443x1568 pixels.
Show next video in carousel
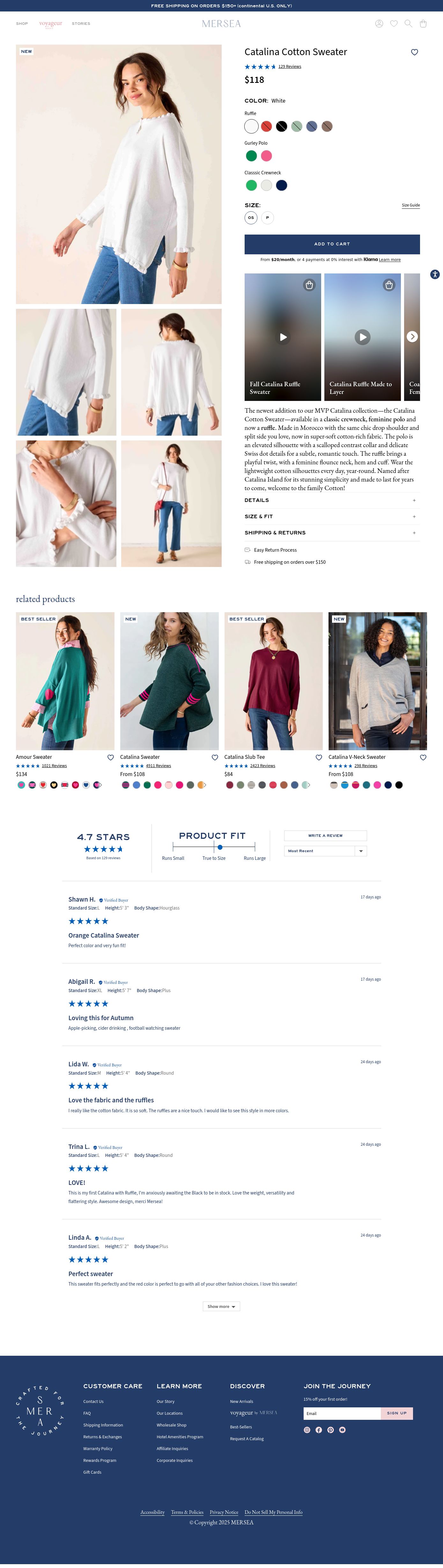pos(412,337)
